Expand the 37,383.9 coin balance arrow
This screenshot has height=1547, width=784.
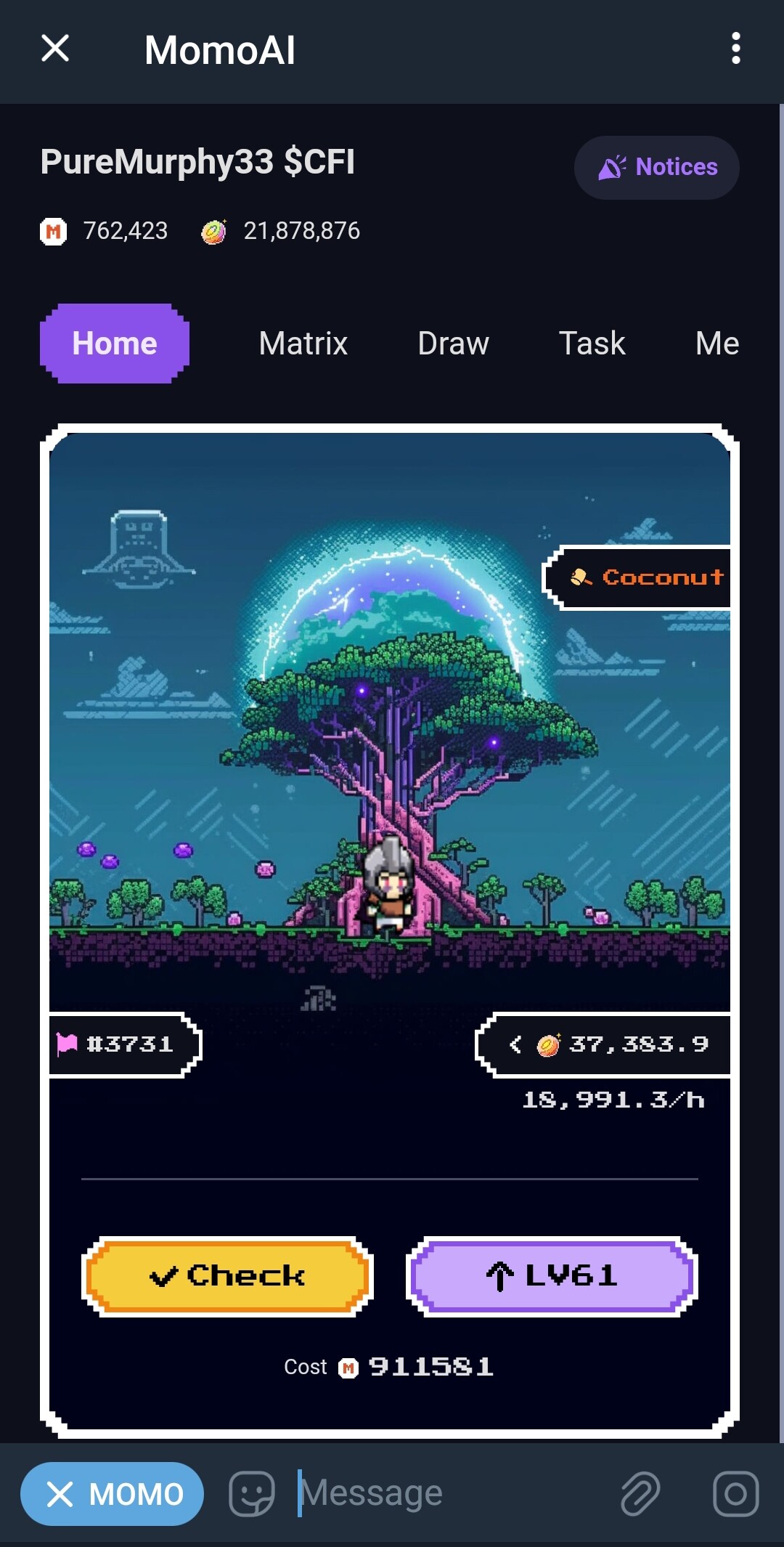point(515,1044)
